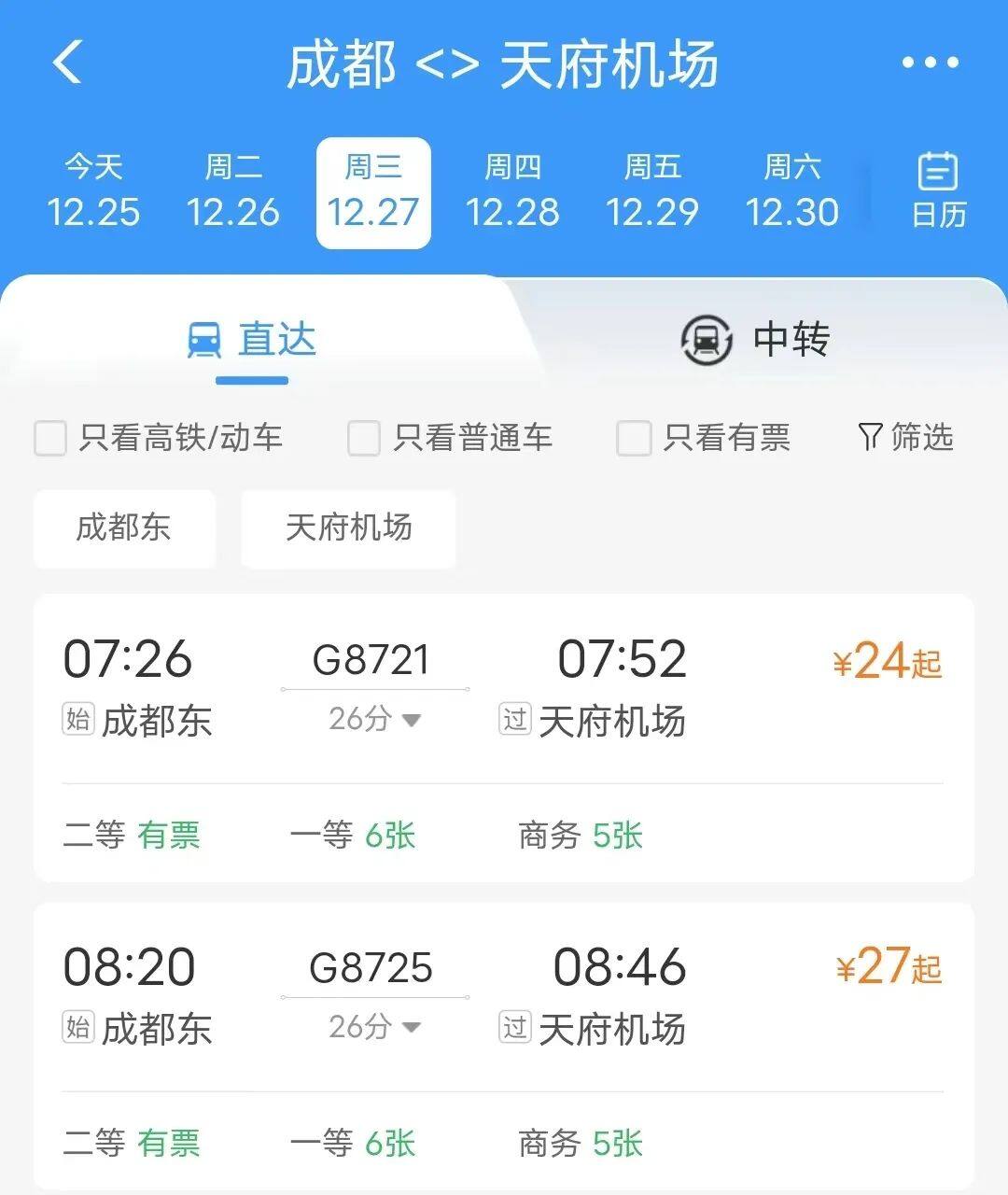
Task: Click the 始 origin icon beside 成都东
Action: [78, 721]
